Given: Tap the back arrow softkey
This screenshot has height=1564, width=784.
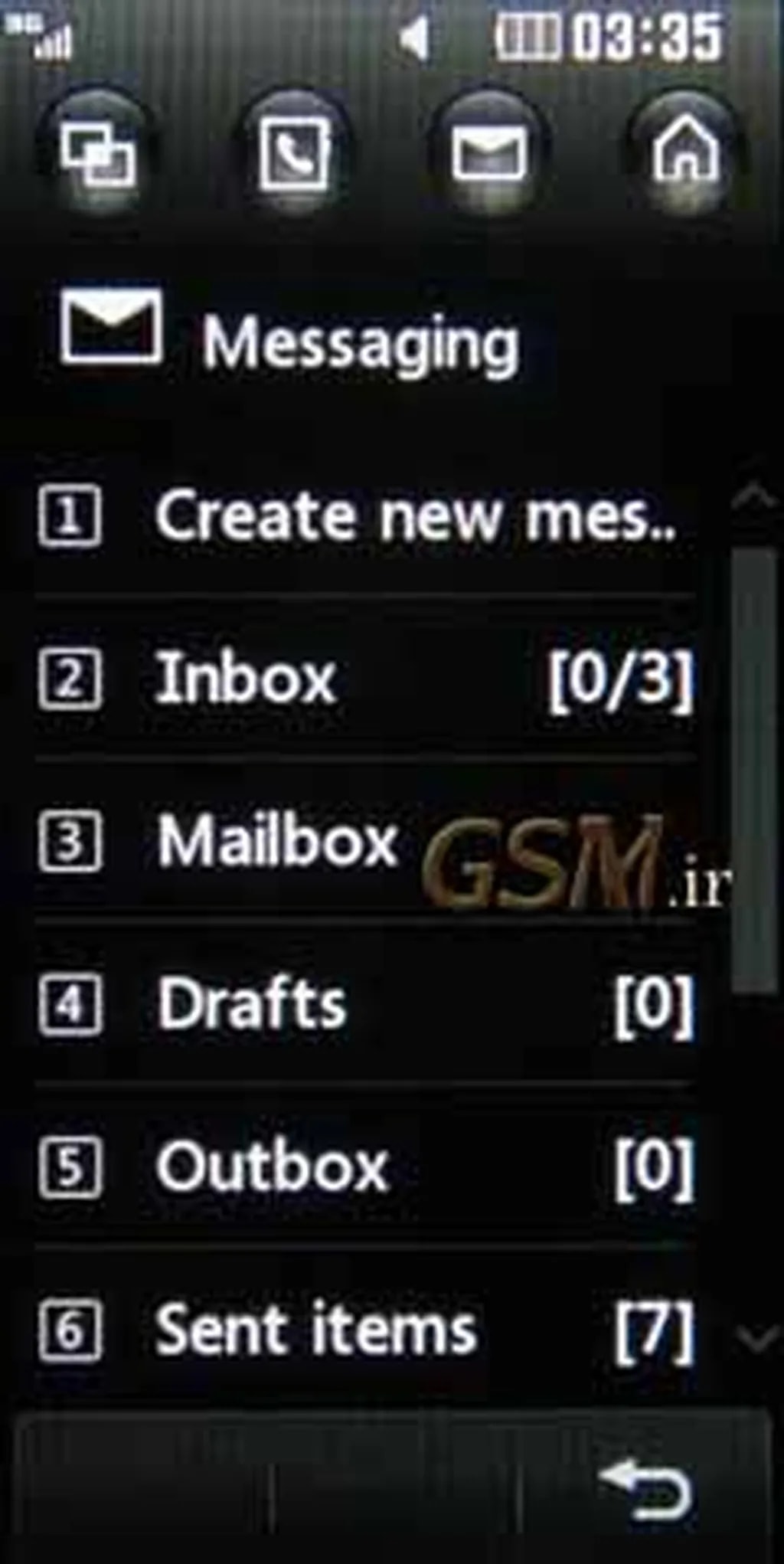Looking at the screenshot, I should [649, 1490].
